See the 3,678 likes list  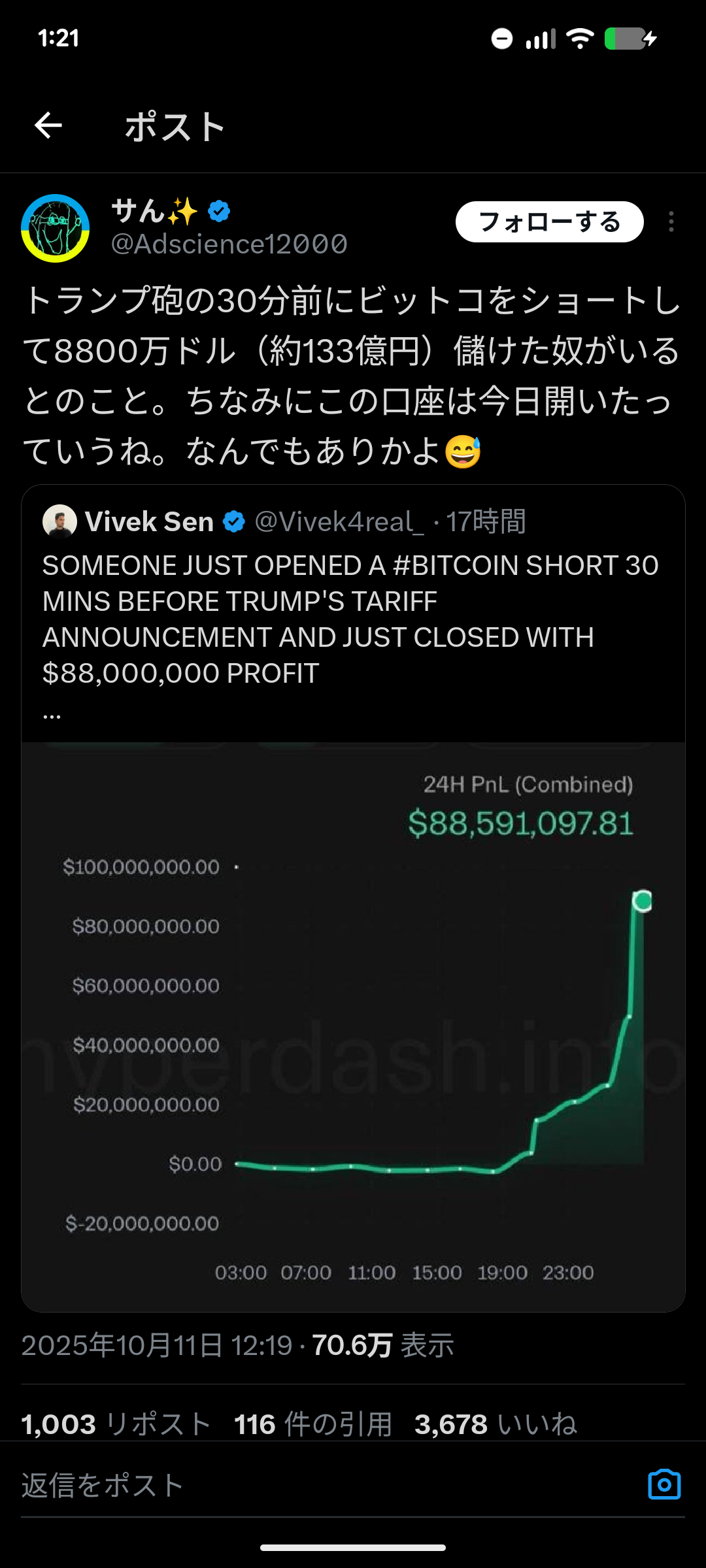pyautogui.click(x=496, y=1424)
